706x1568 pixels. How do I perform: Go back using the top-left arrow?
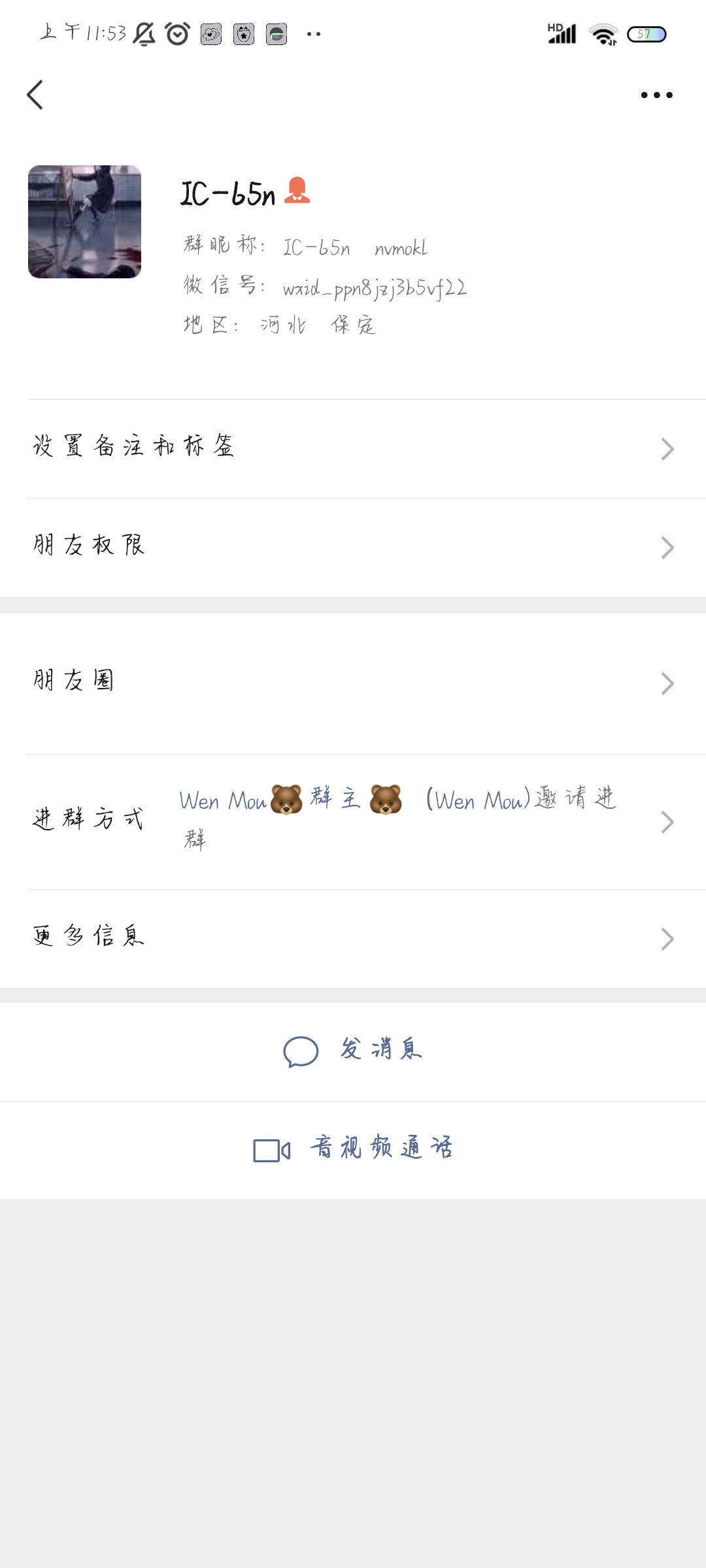[35, 95]
